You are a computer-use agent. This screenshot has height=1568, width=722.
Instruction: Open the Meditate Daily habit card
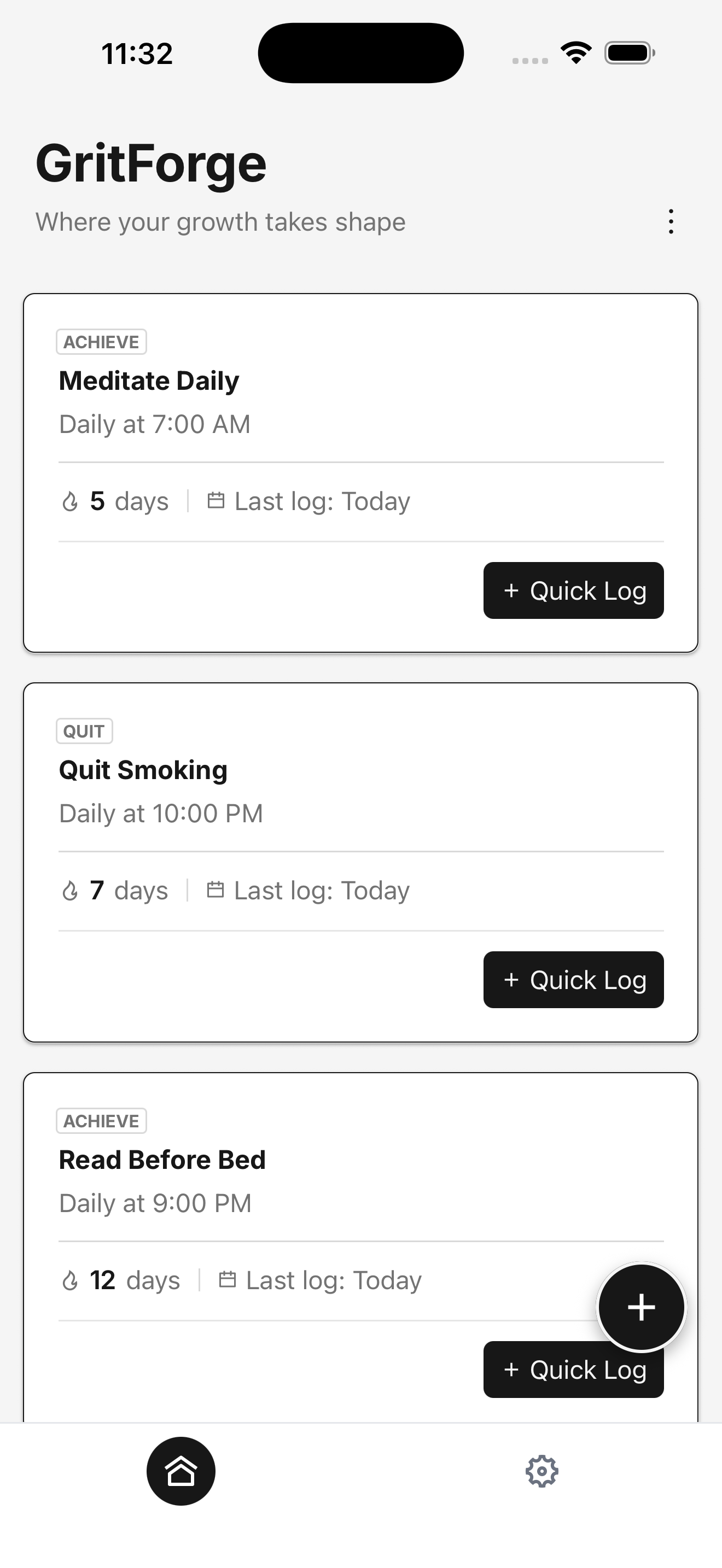pyautogui.click(x=243, y=380)
